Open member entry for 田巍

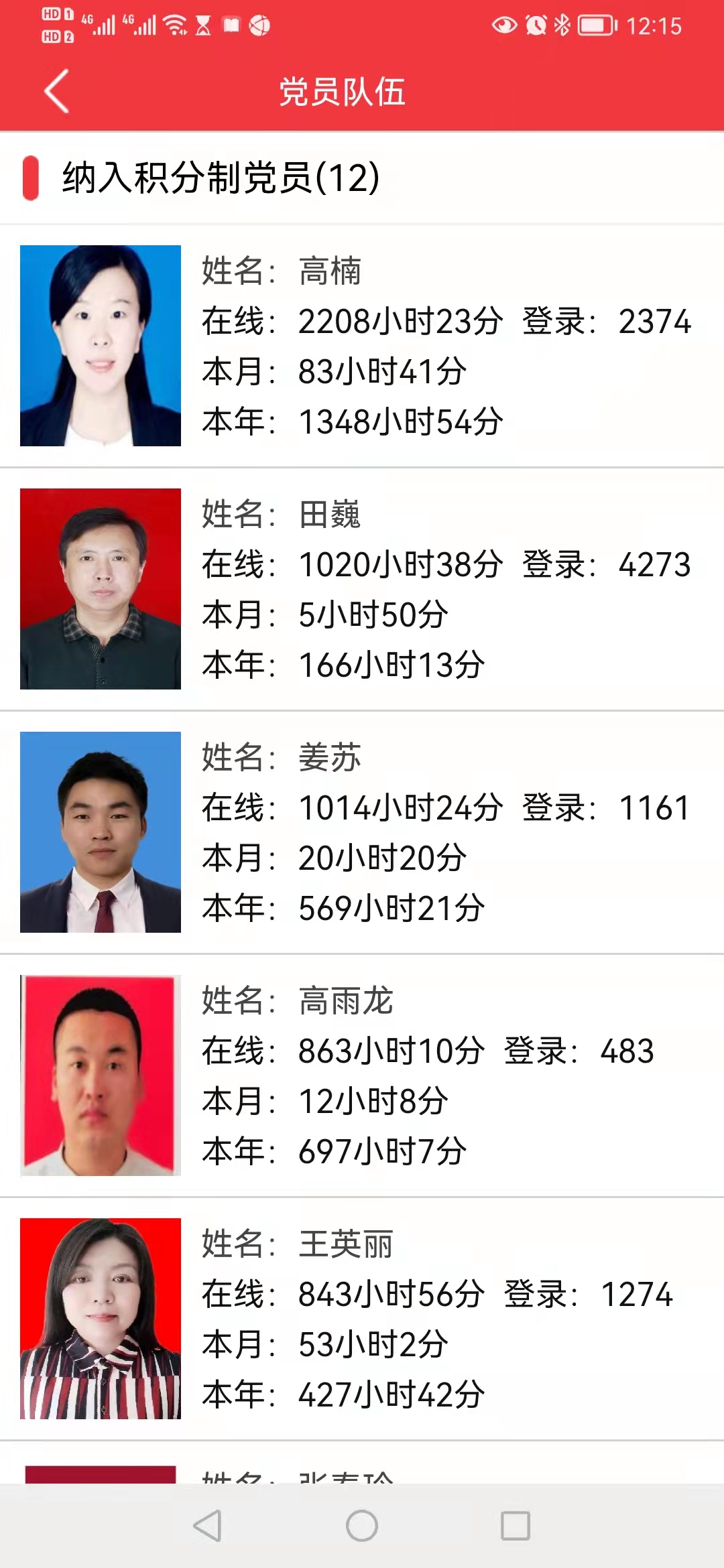(x=362, y=589)
